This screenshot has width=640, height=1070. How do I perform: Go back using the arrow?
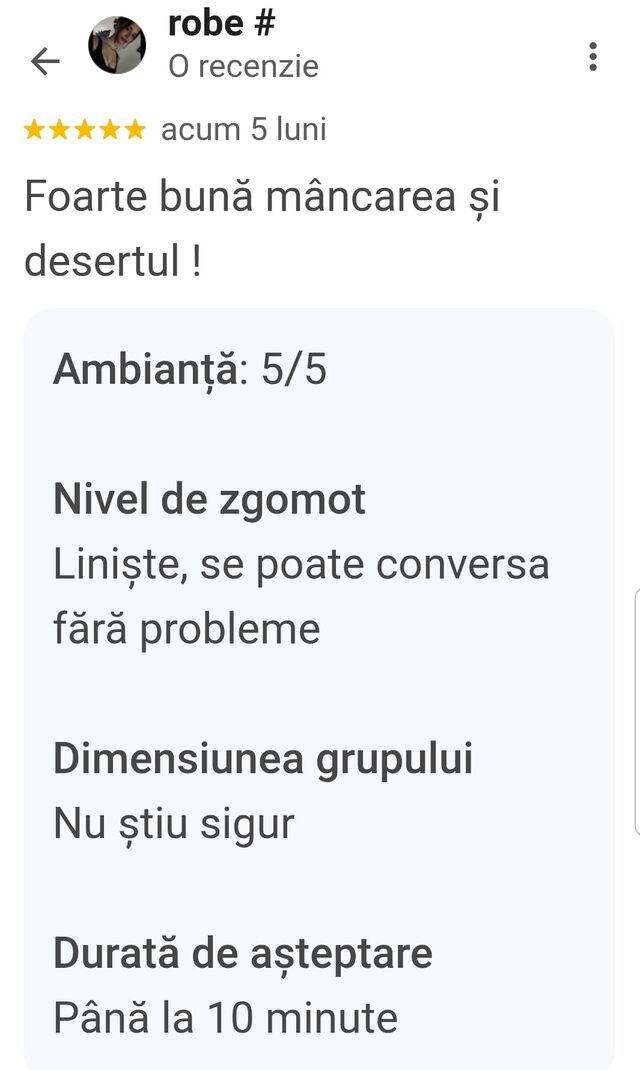[x=45, y=62]
